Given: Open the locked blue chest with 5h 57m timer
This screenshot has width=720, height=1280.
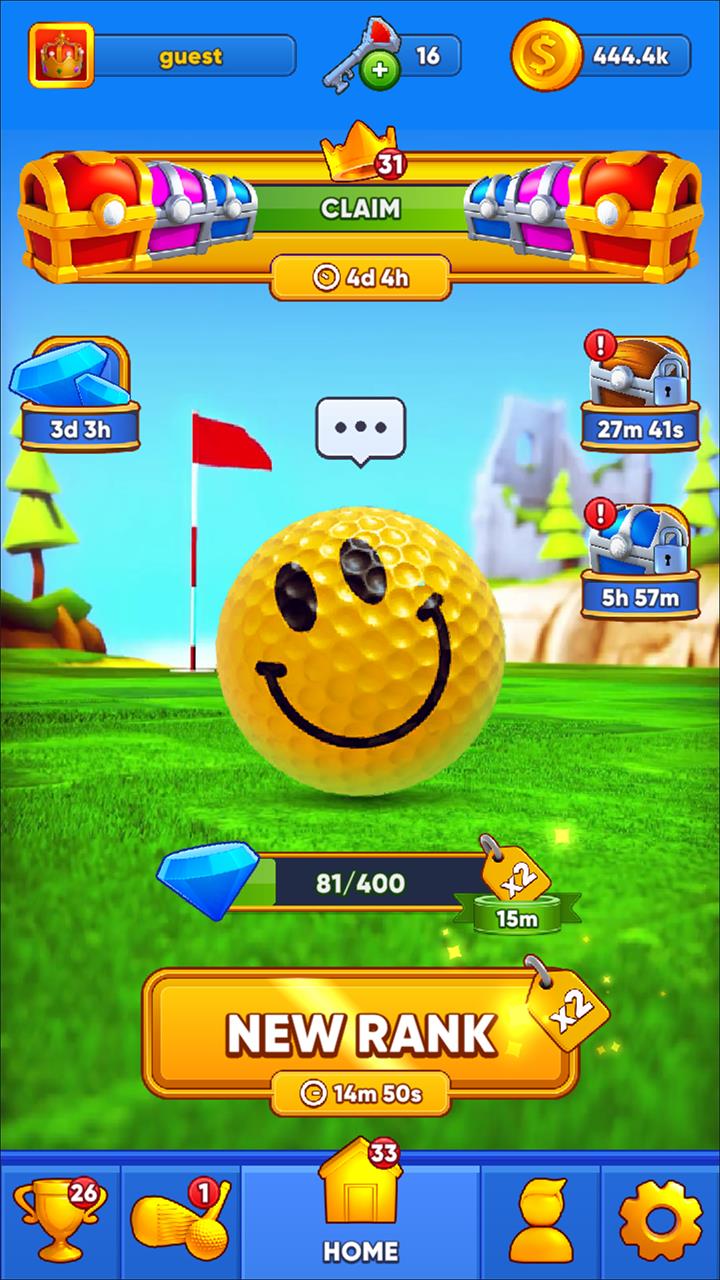Looking at the screenshot, I should 637,557.
